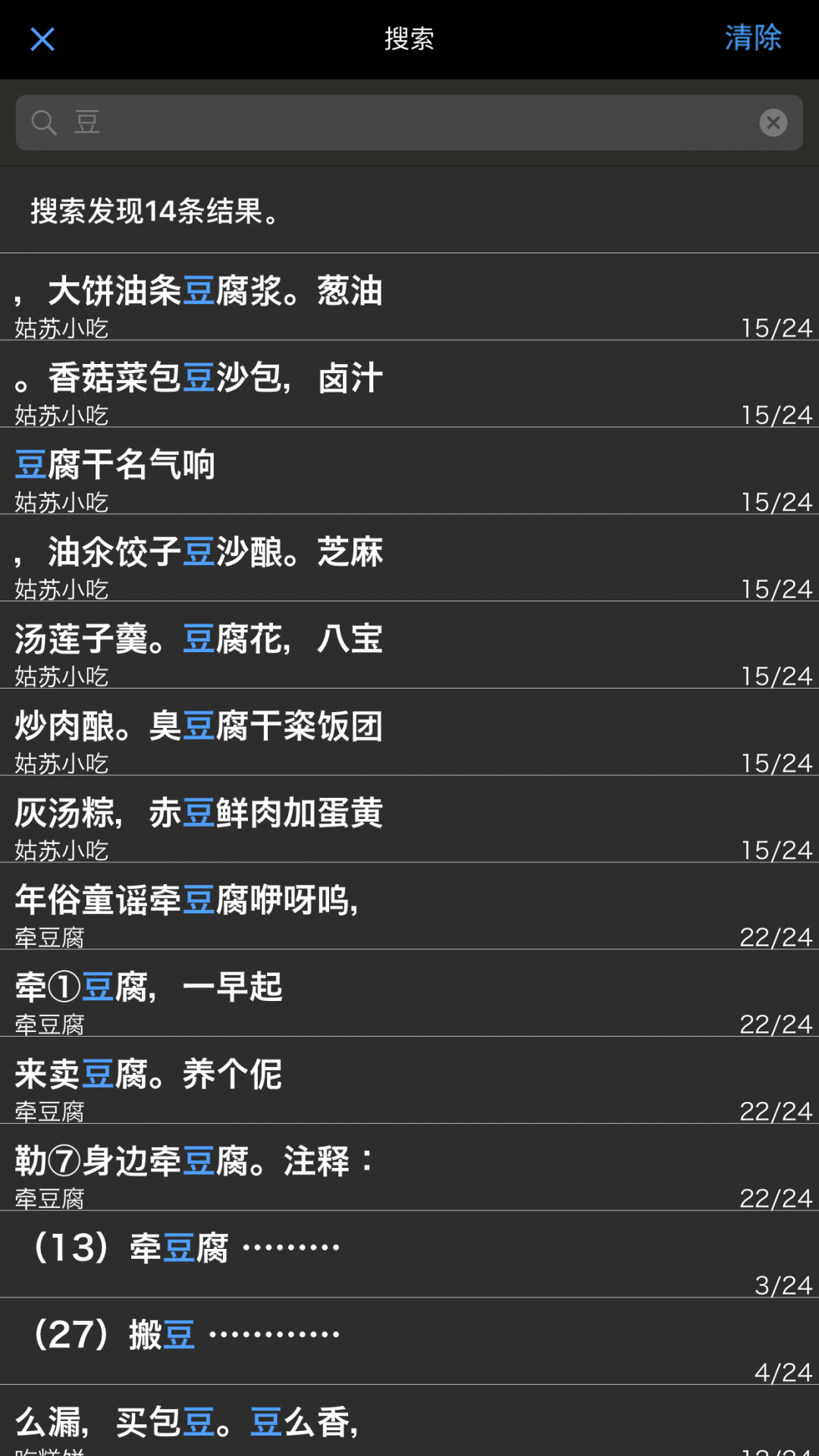The width and height of the screenshot is (819, 1456).
Task: Clear the text in the search field
Action: click(x=773, y=123)
